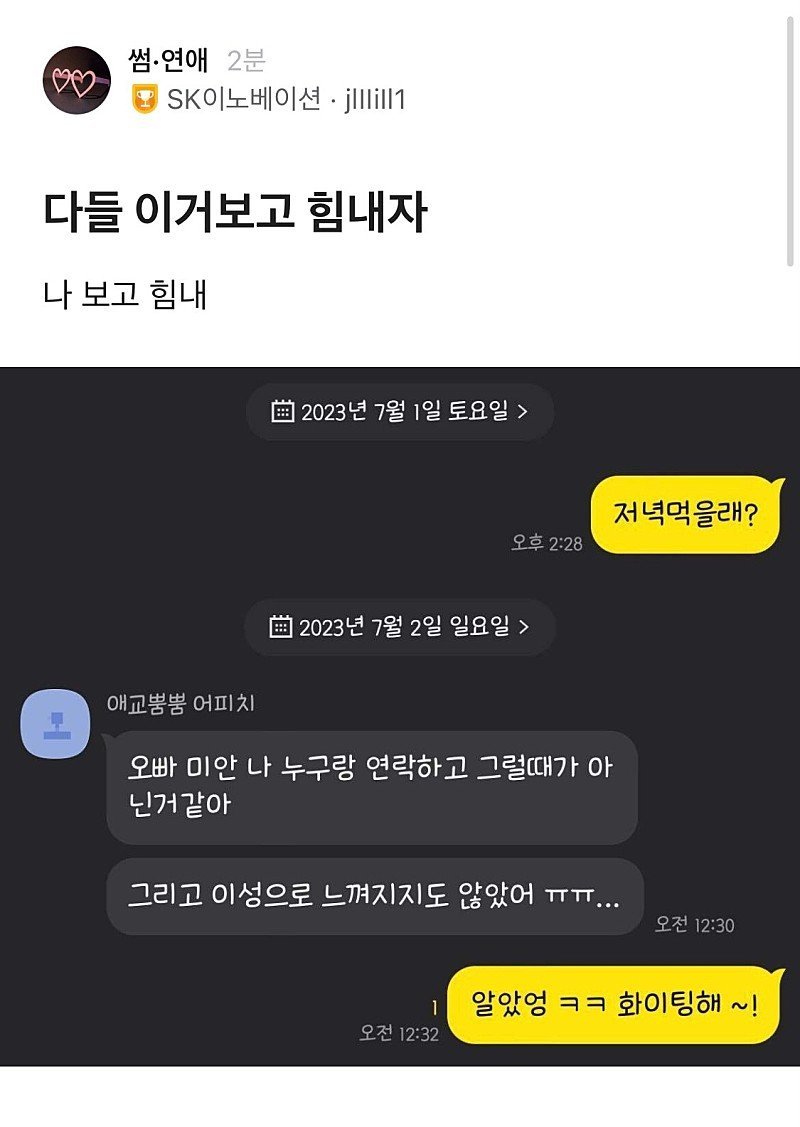Open the 썸·연애 topic channel
This screenshot has height=1127, width=800.
(x=168, y=60)
